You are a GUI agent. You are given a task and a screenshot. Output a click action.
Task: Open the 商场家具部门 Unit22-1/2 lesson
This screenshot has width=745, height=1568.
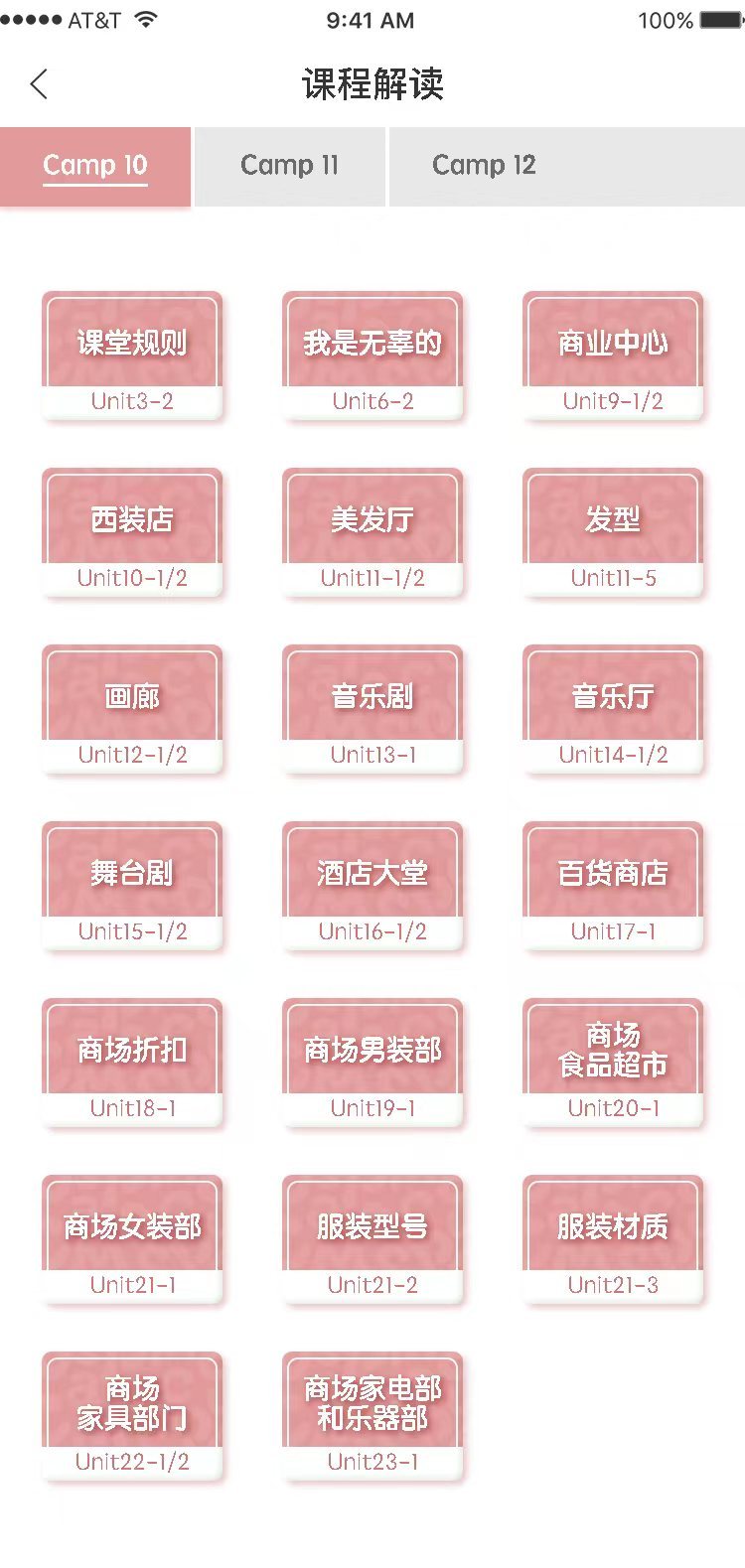[132, 1417]
